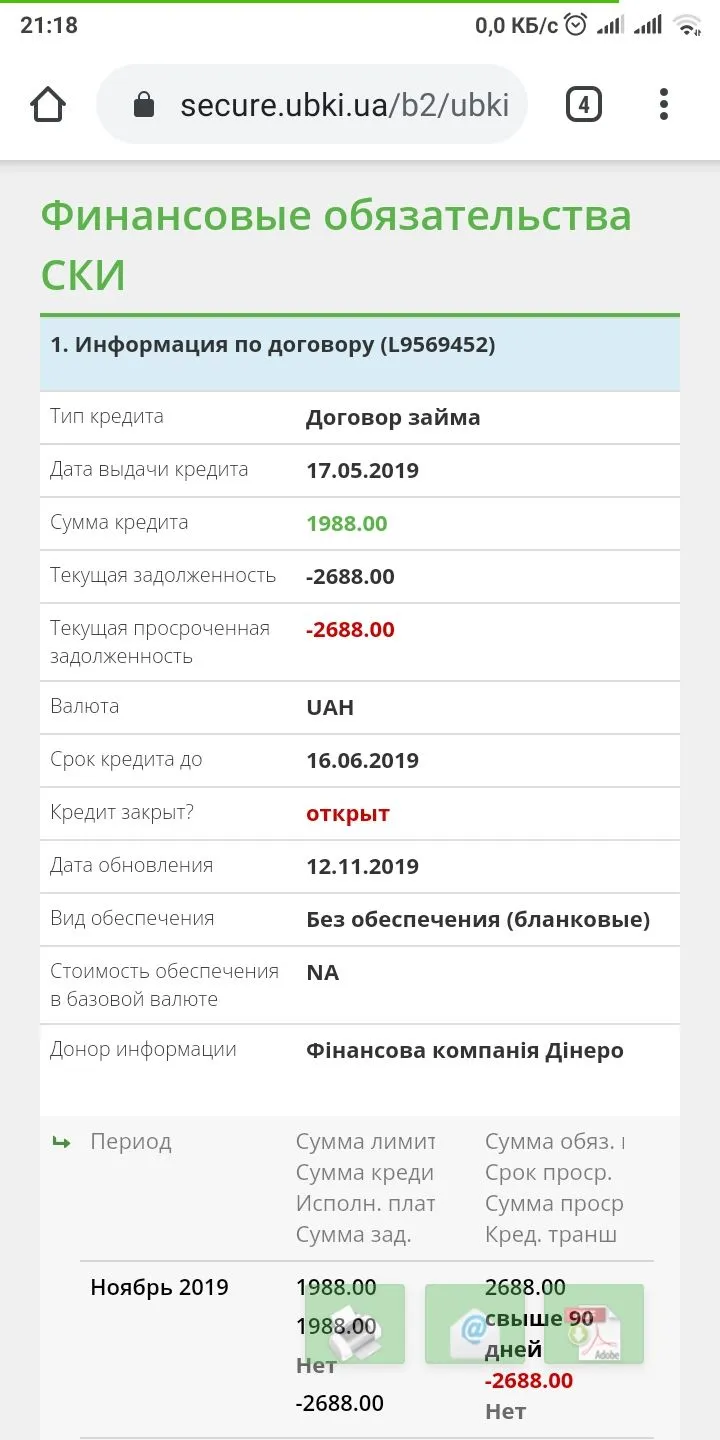Go to the browser home page

(48, 105)
